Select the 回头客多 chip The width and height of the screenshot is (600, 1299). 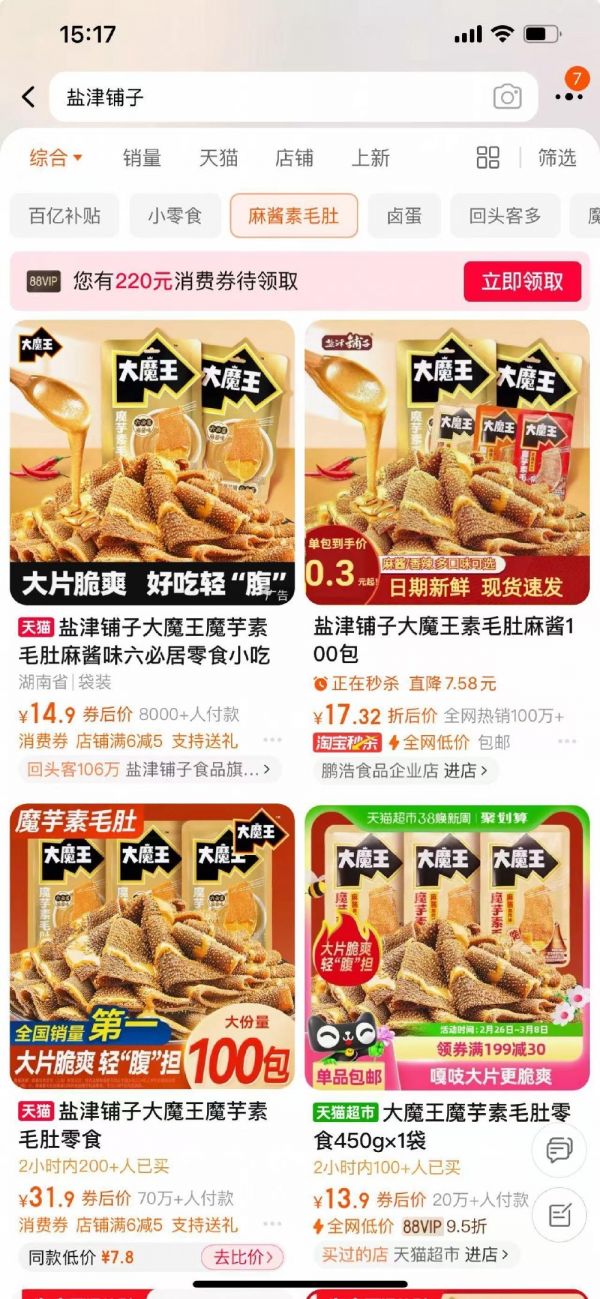click(505, 216)
